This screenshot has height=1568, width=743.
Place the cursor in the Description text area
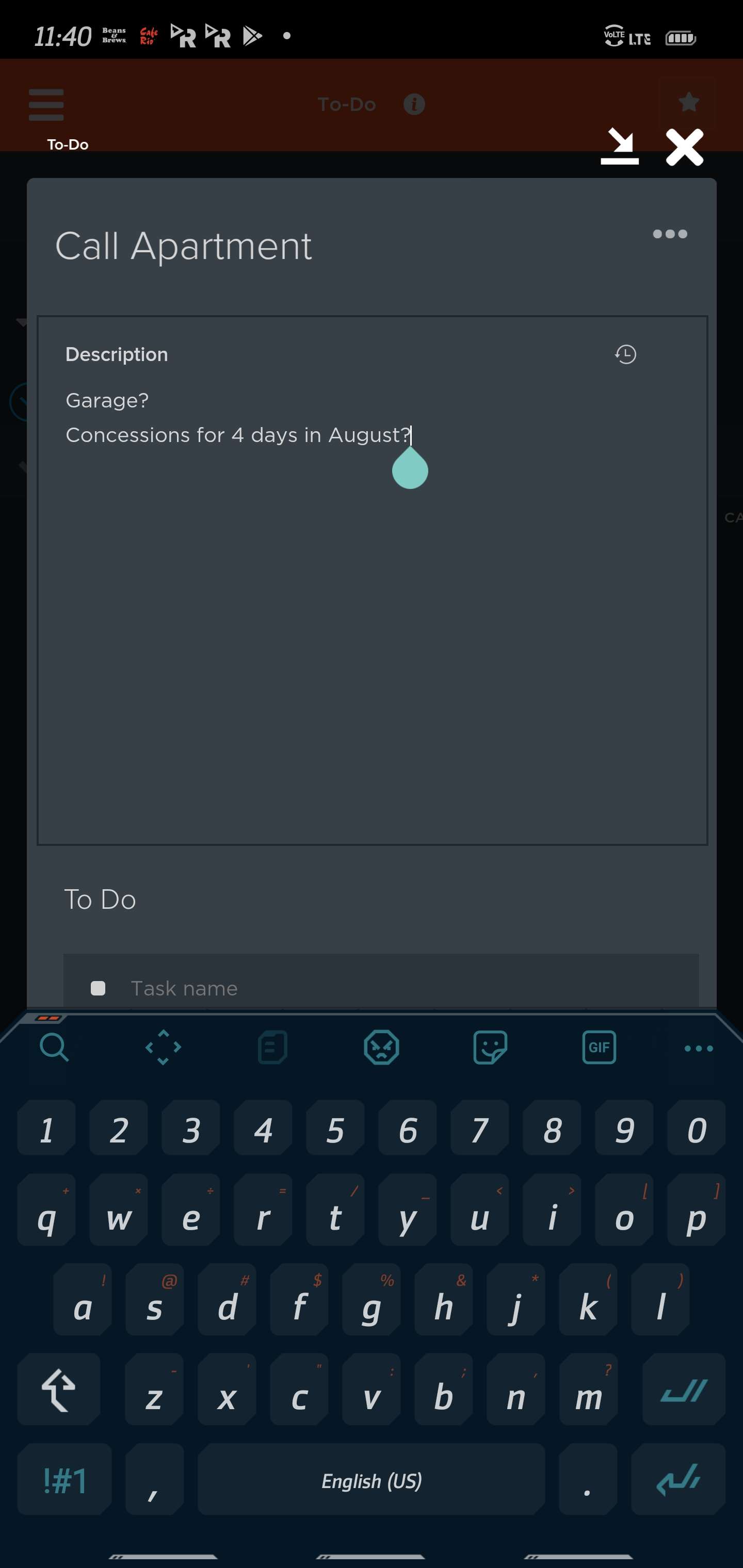coord(372,609)
